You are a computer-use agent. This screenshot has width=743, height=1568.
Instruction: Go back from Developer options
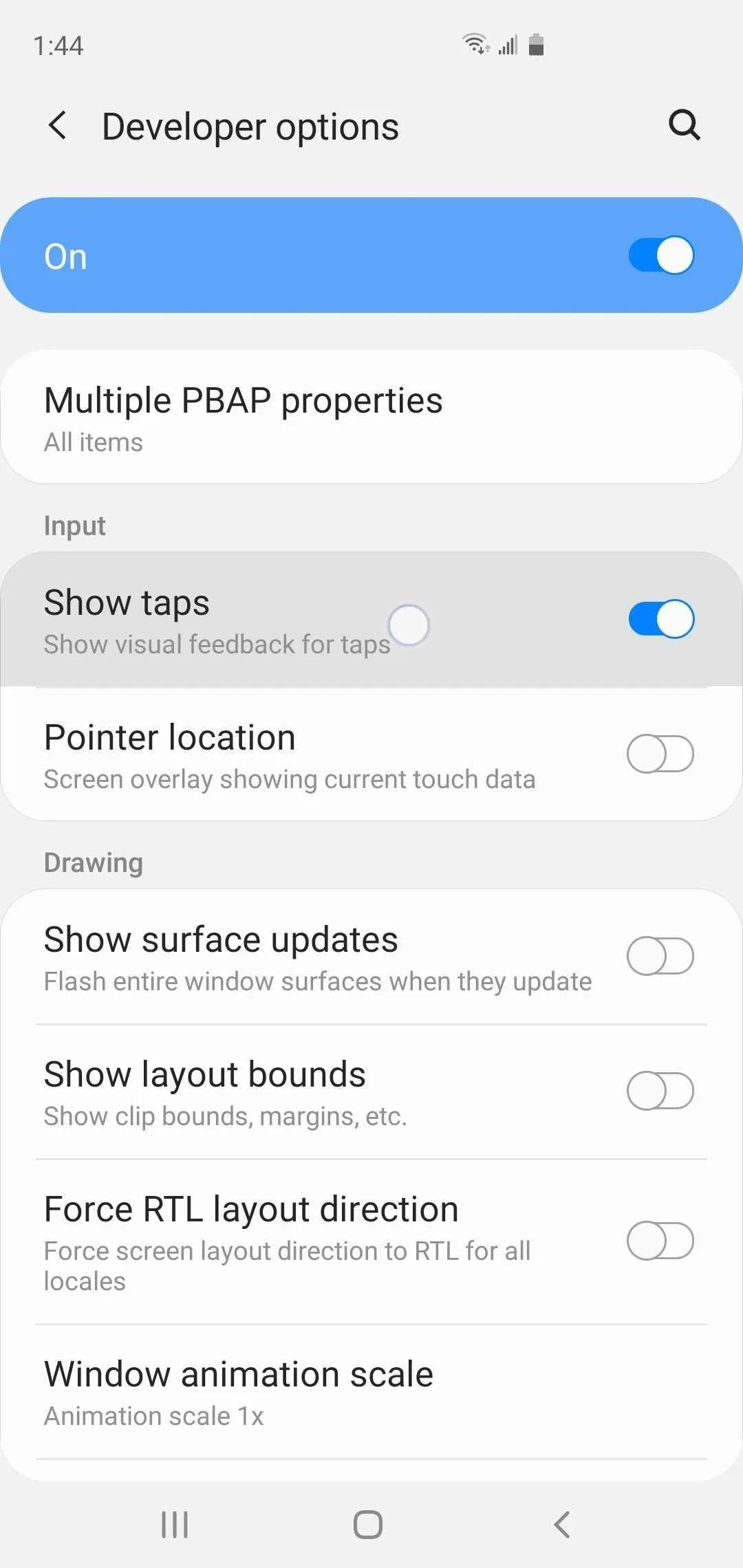[58, 126]
